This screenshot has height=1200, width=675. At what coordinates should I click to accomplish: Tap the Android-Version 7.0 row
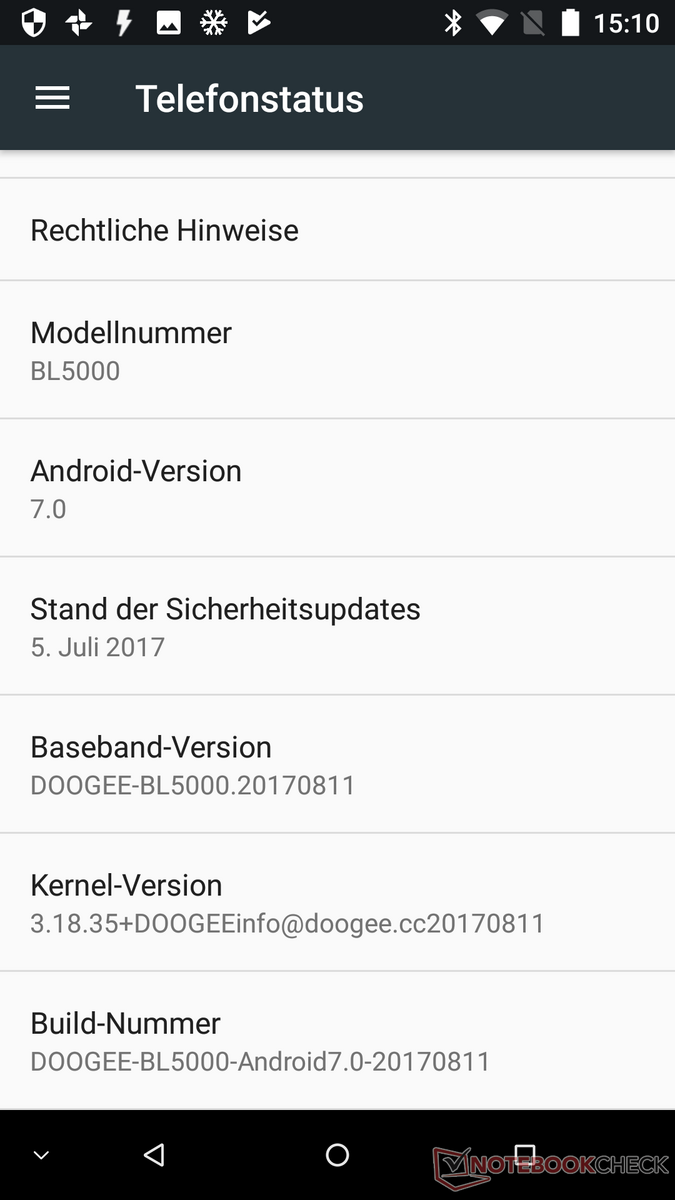[x=337, y=488]
